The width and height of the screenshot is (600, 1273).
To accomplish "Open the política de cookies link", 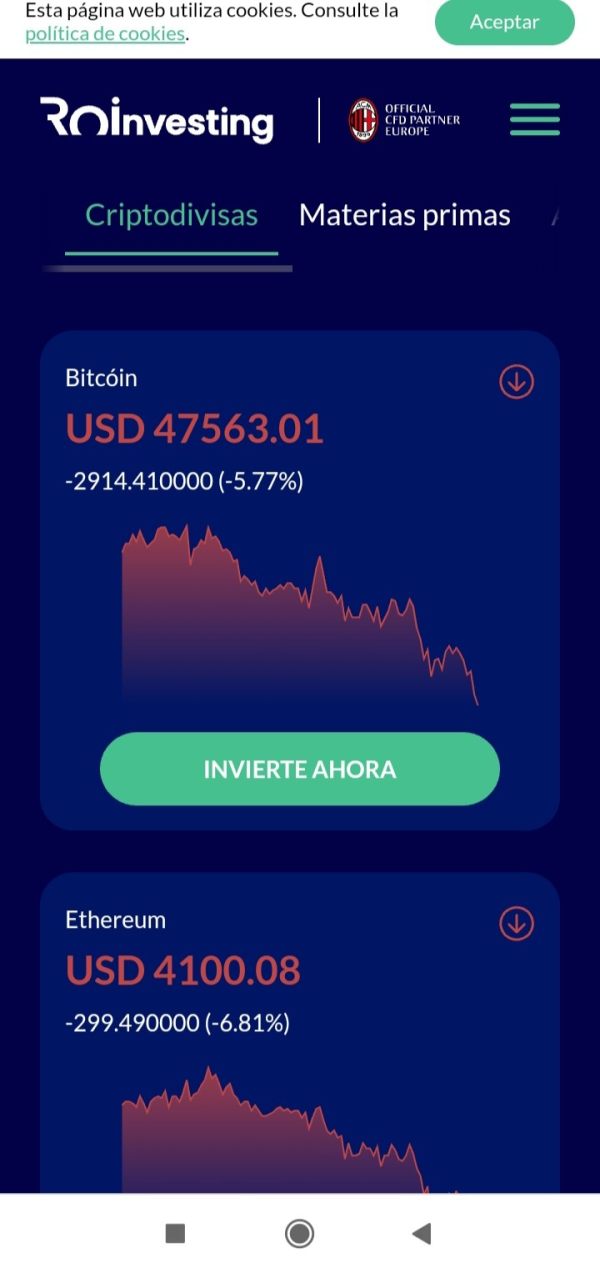I will pyautogui.click(x=105, y=34).
